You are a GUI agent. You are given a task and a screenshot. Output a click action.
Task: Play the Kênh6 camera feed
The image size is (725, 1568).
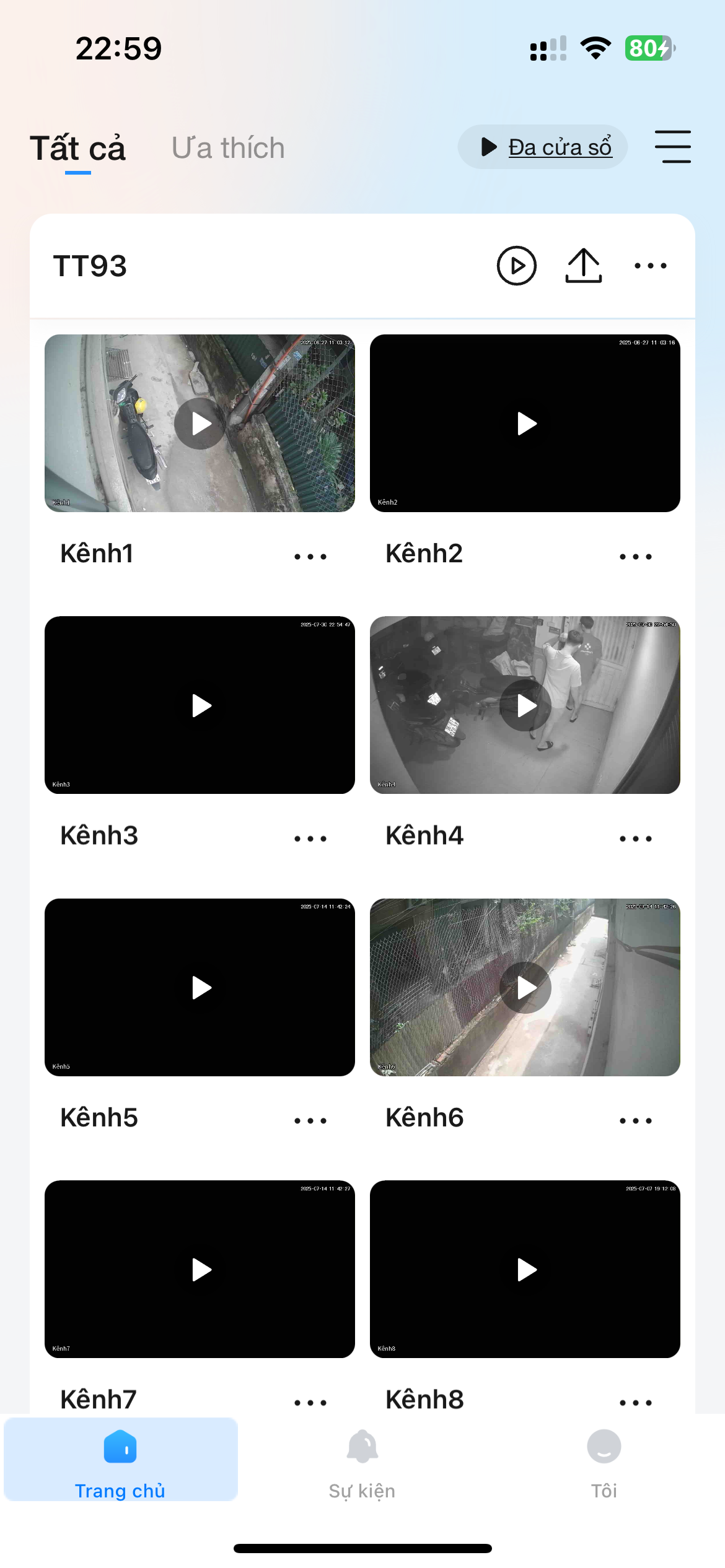(x=525, y=988)
